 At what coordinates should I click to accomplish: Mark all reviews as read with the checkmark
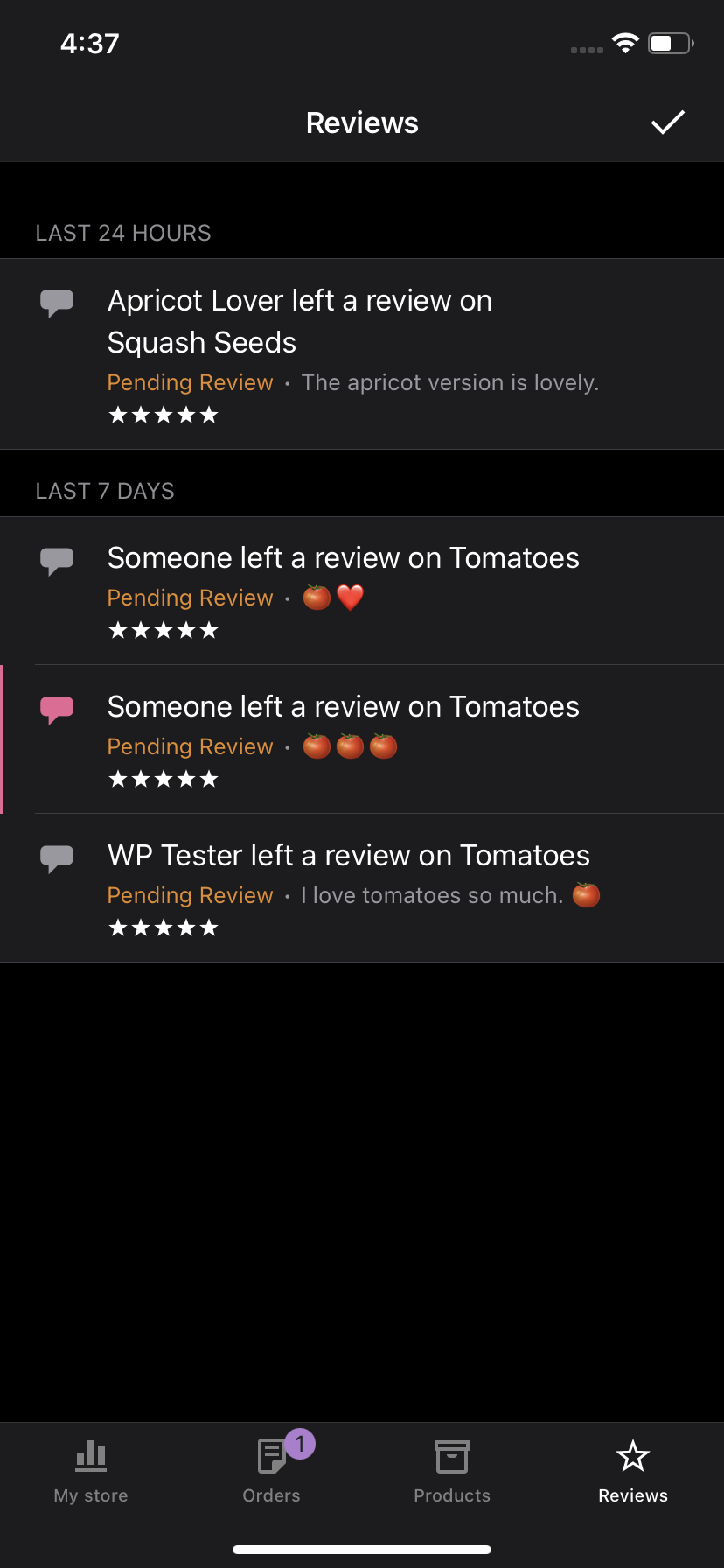[x=667, y=122]
